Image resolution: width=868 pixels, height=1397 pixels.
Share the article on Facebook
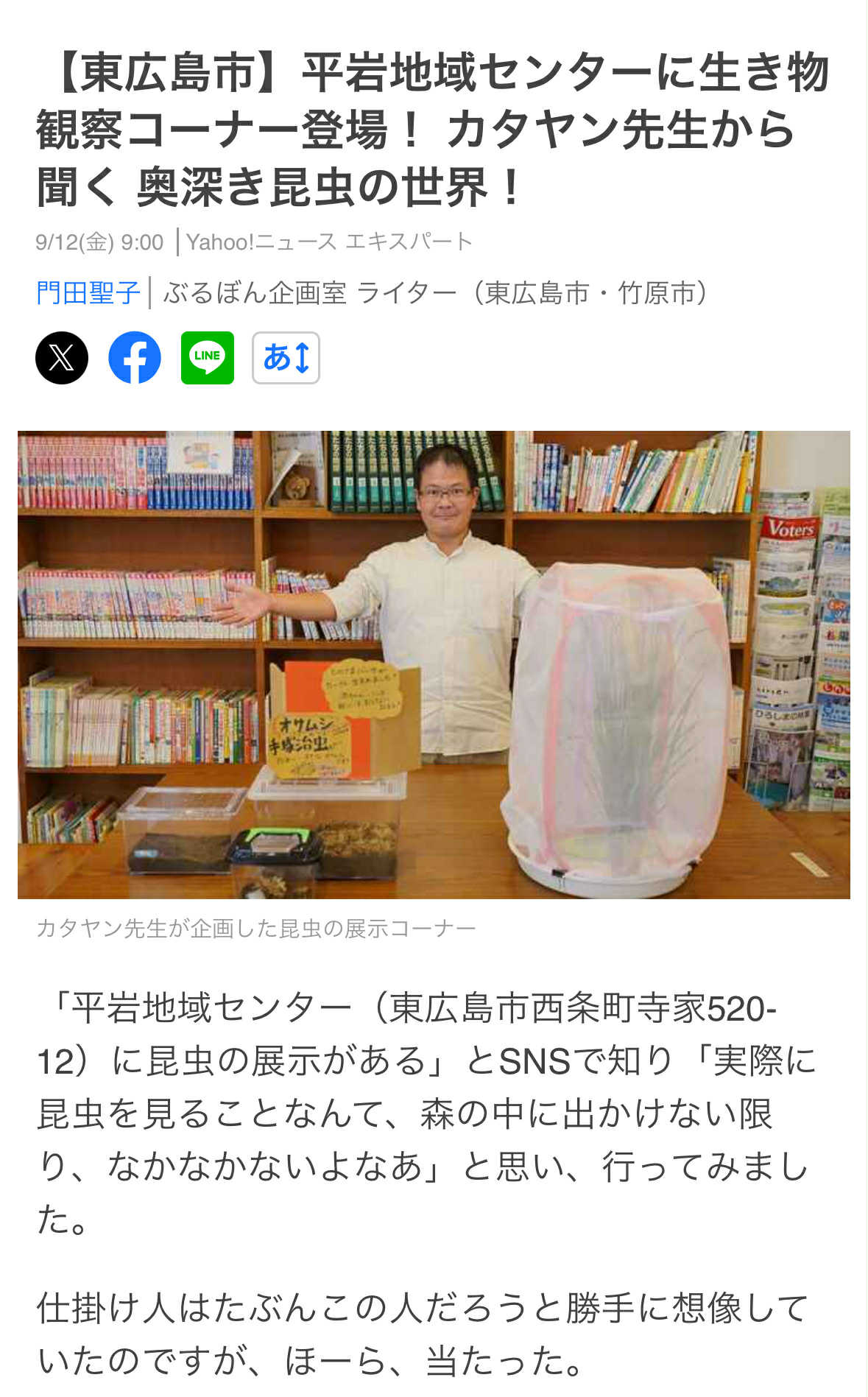pos(135,358)
